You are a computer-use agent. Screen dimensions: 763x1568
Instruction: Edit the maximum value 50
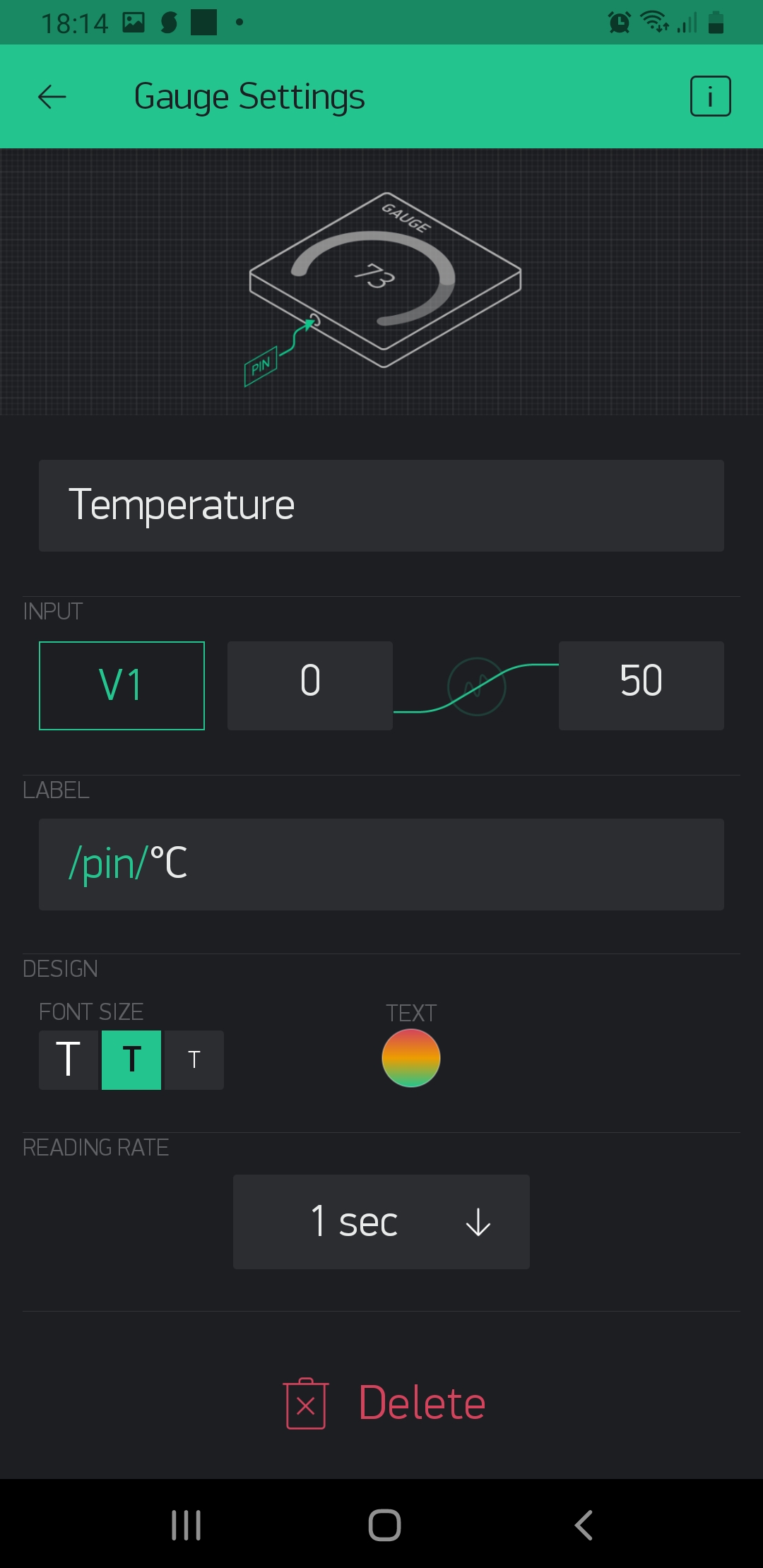641,685
